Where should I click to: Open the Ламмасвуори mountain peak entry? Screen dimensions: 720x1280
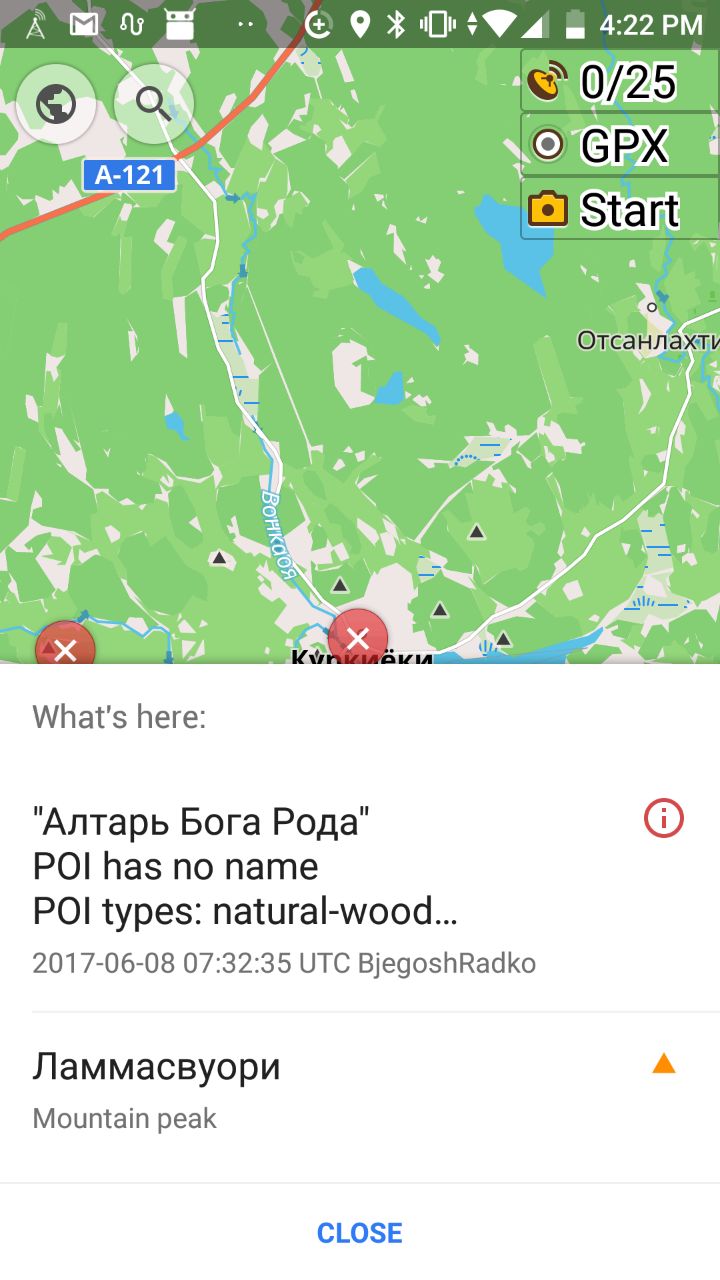pos(360,1090)
